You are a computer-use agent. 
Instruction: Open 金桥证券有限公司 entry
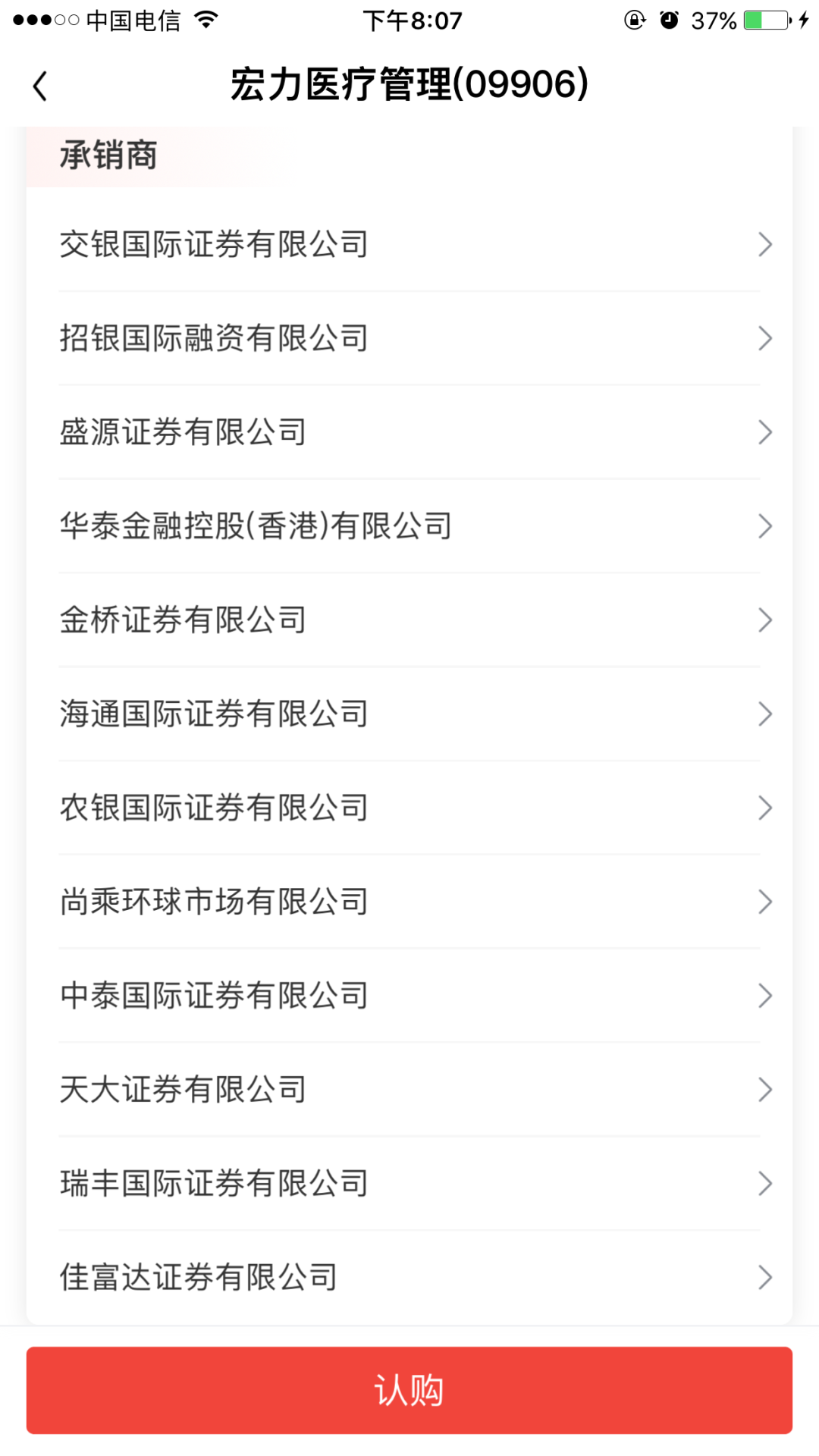pos(409,620)
